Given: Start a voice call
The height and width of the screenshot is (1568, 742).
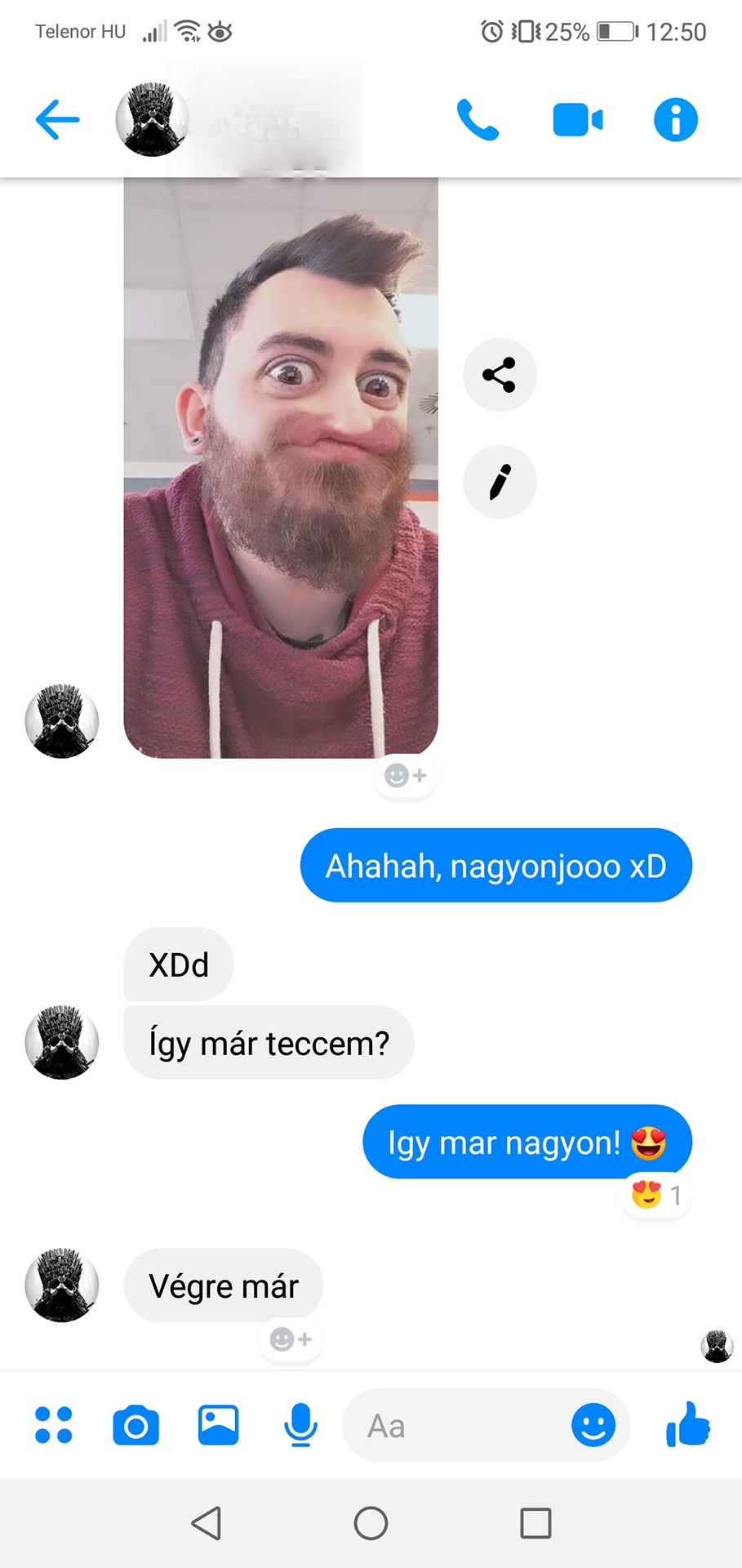Looking at the screenshot, I should coord(478,120).
